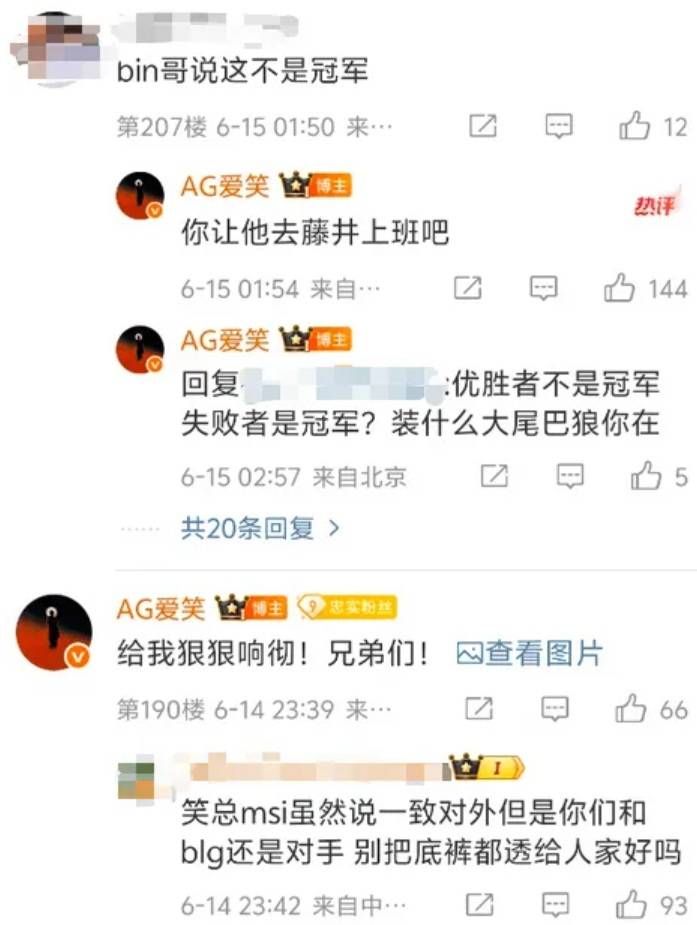The height and width of the screenshot is (925, 697).
Task: Repost the 第207楼 comment
Action: tap(483, 127)
